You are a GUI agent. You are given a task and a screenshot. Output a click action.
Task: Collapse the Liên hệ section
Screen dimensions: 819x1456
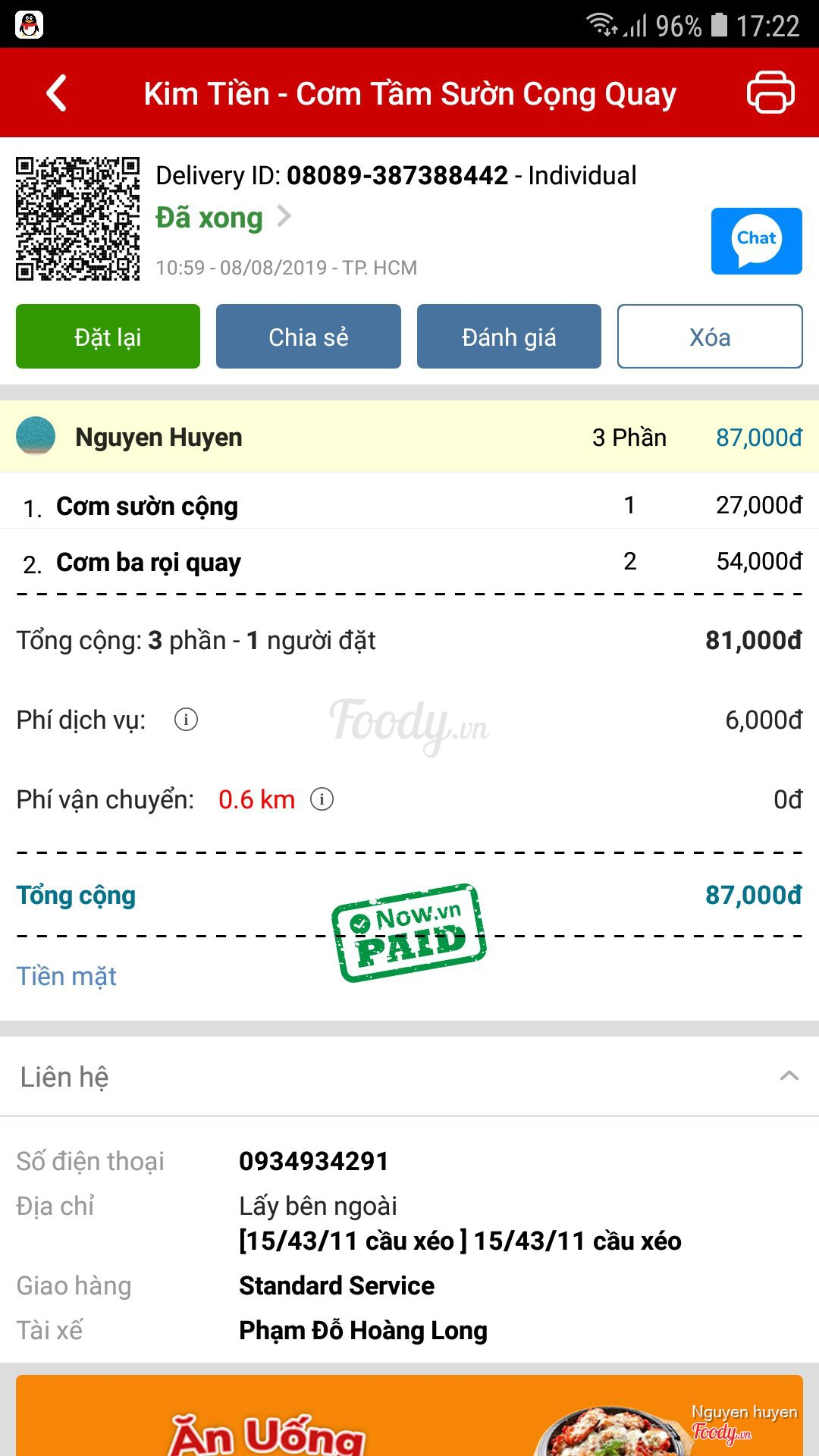(789, 1076)
